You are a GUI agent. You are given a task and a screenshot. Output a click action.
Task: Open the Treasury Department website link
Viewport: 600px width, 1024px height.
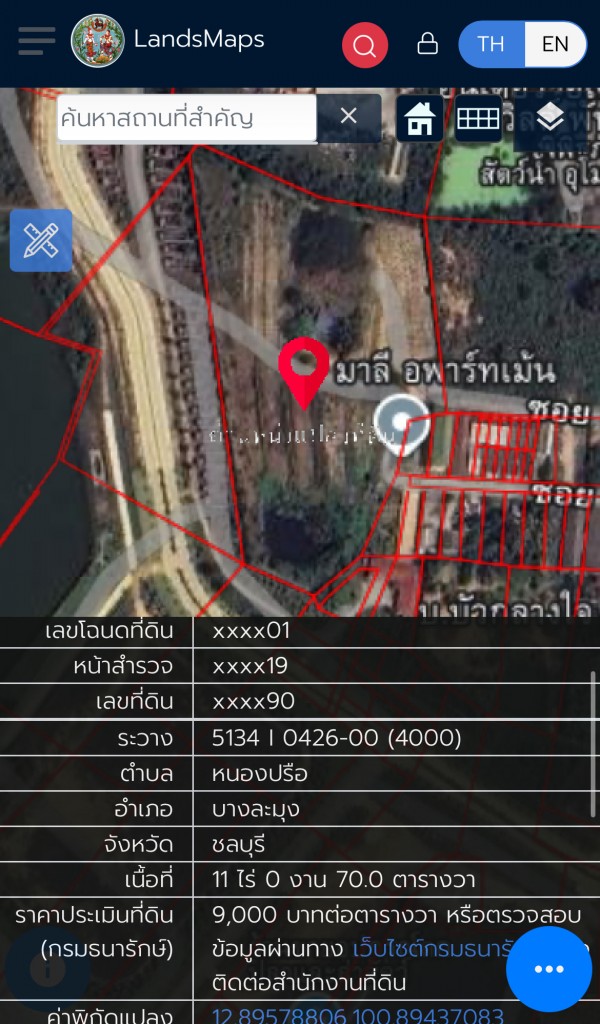[432, 948]
